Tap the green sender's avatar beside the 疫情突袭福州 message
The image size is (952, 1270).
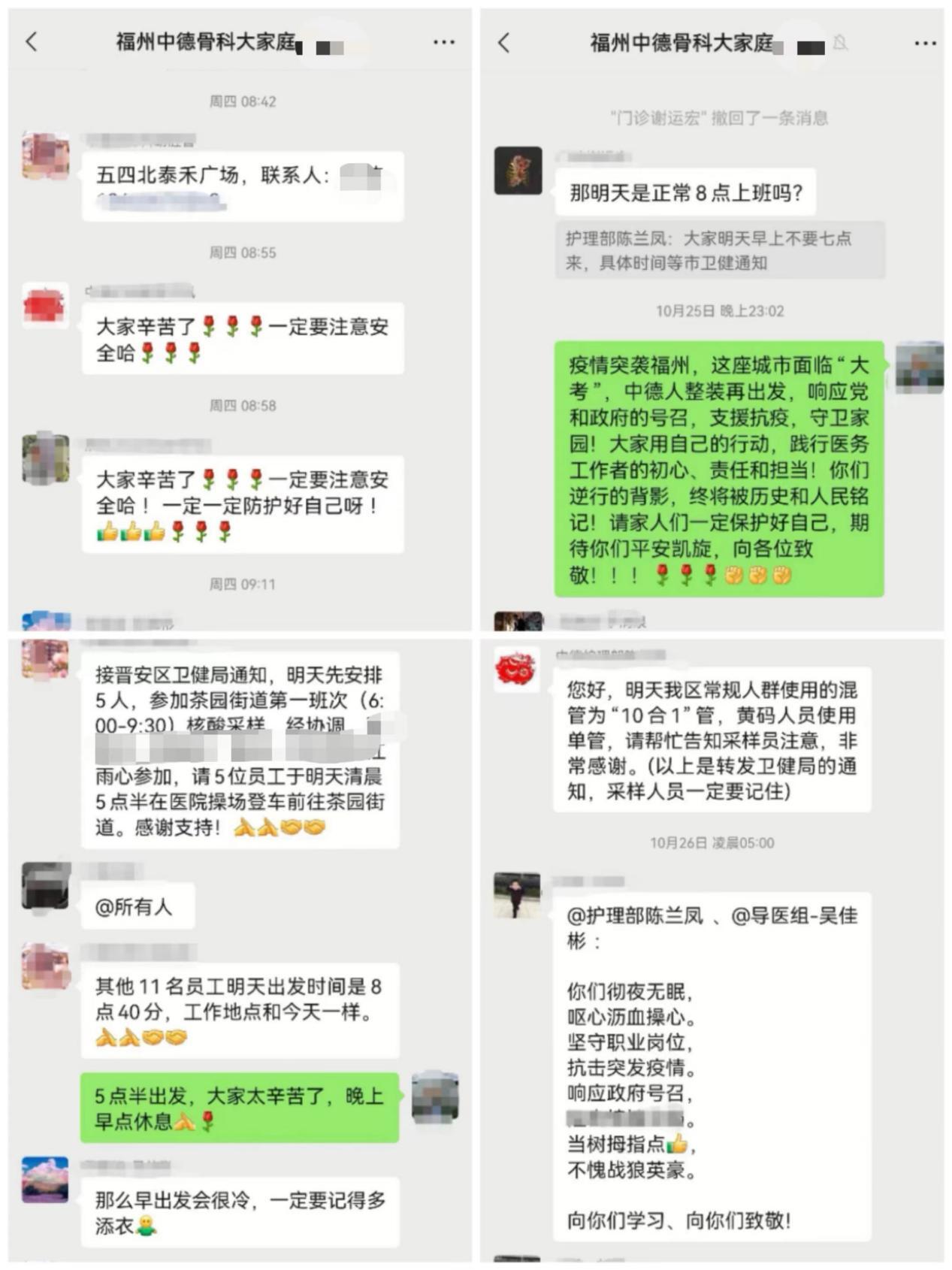(920, 366)
